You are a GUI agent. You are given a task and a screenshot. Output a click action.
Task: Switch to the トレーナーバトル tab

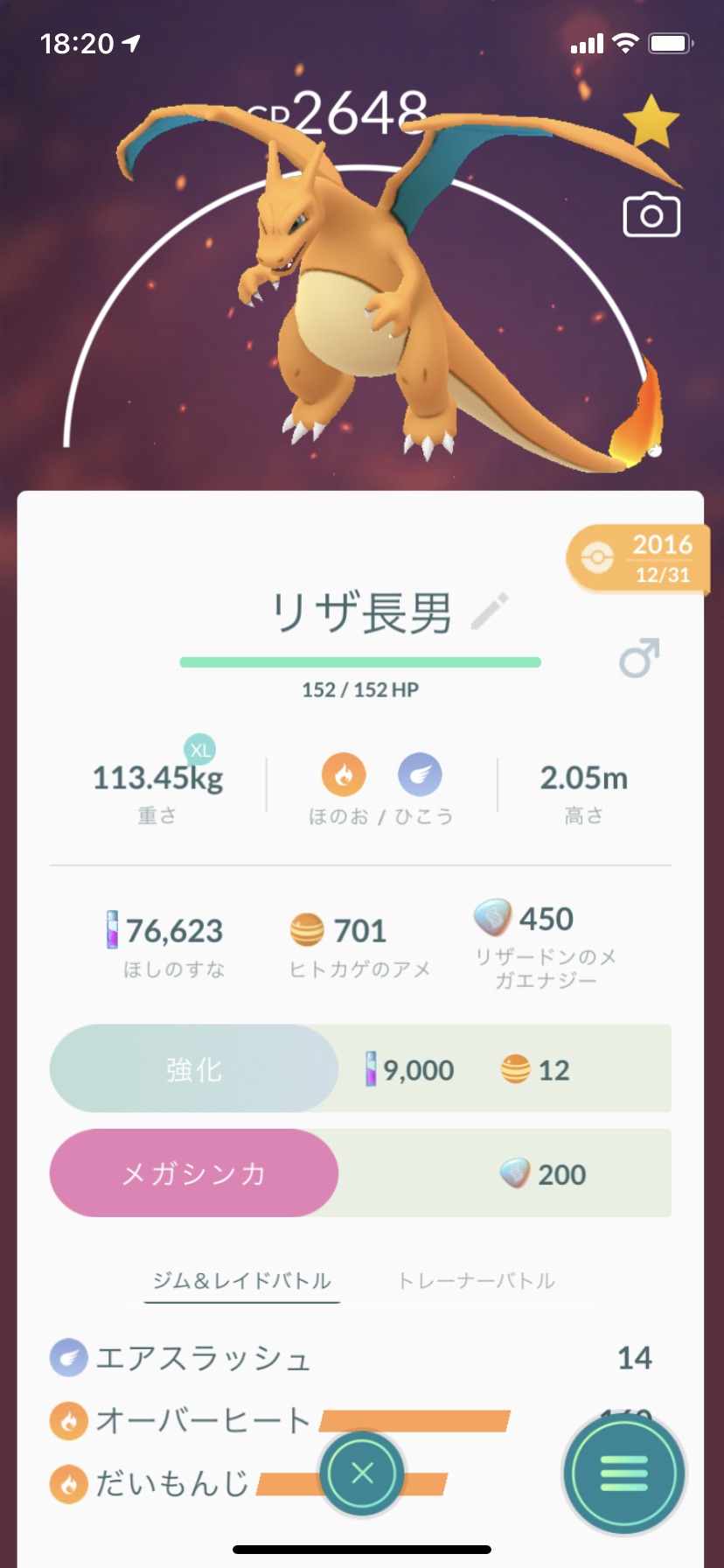point(477,1281)
